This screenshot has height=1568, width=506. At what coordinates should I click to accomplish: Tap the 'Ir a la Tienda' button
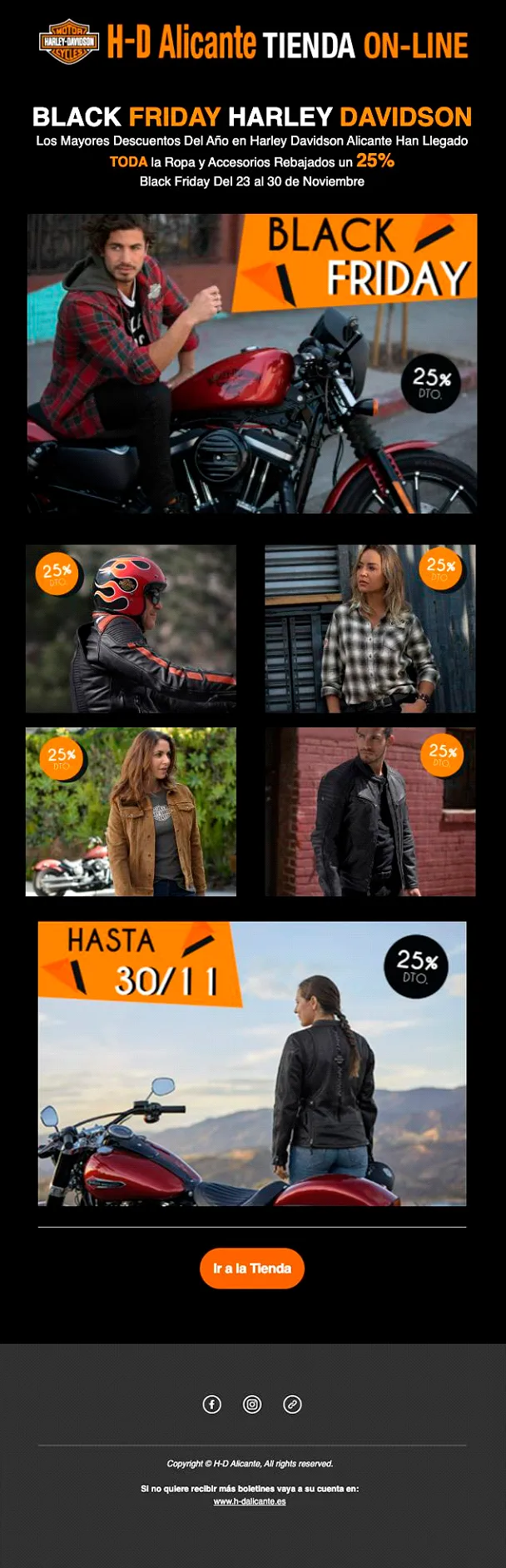(252, 1268)
